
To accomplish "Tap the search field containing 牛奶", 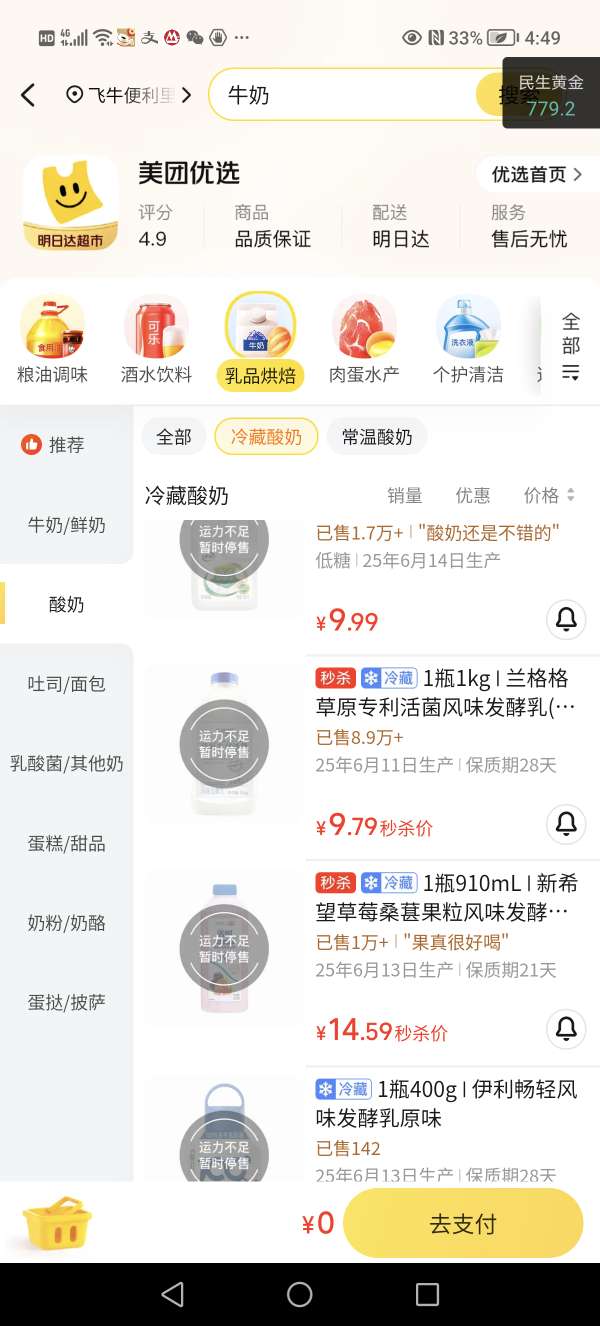I will (x=340, y=95).
